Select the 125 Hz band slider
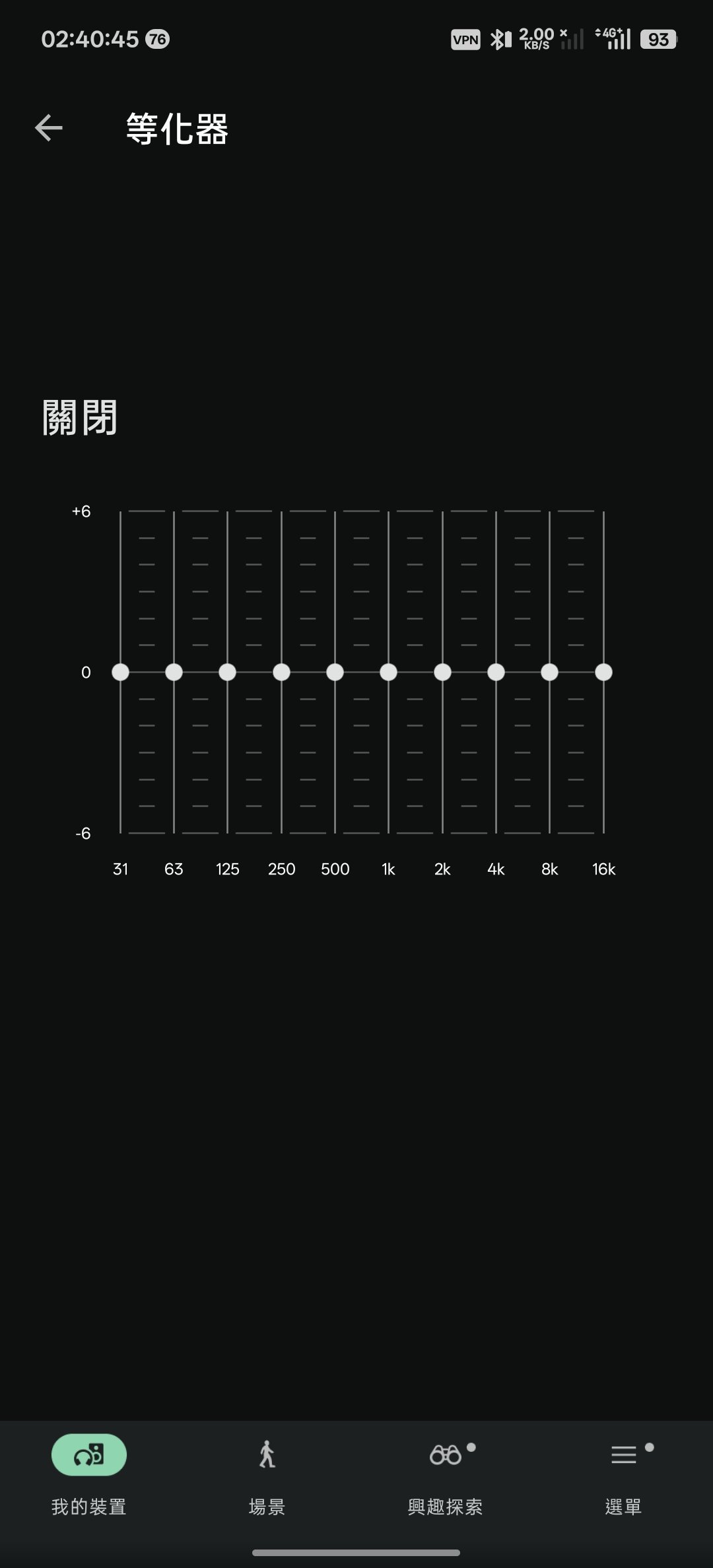 [227, 672]
